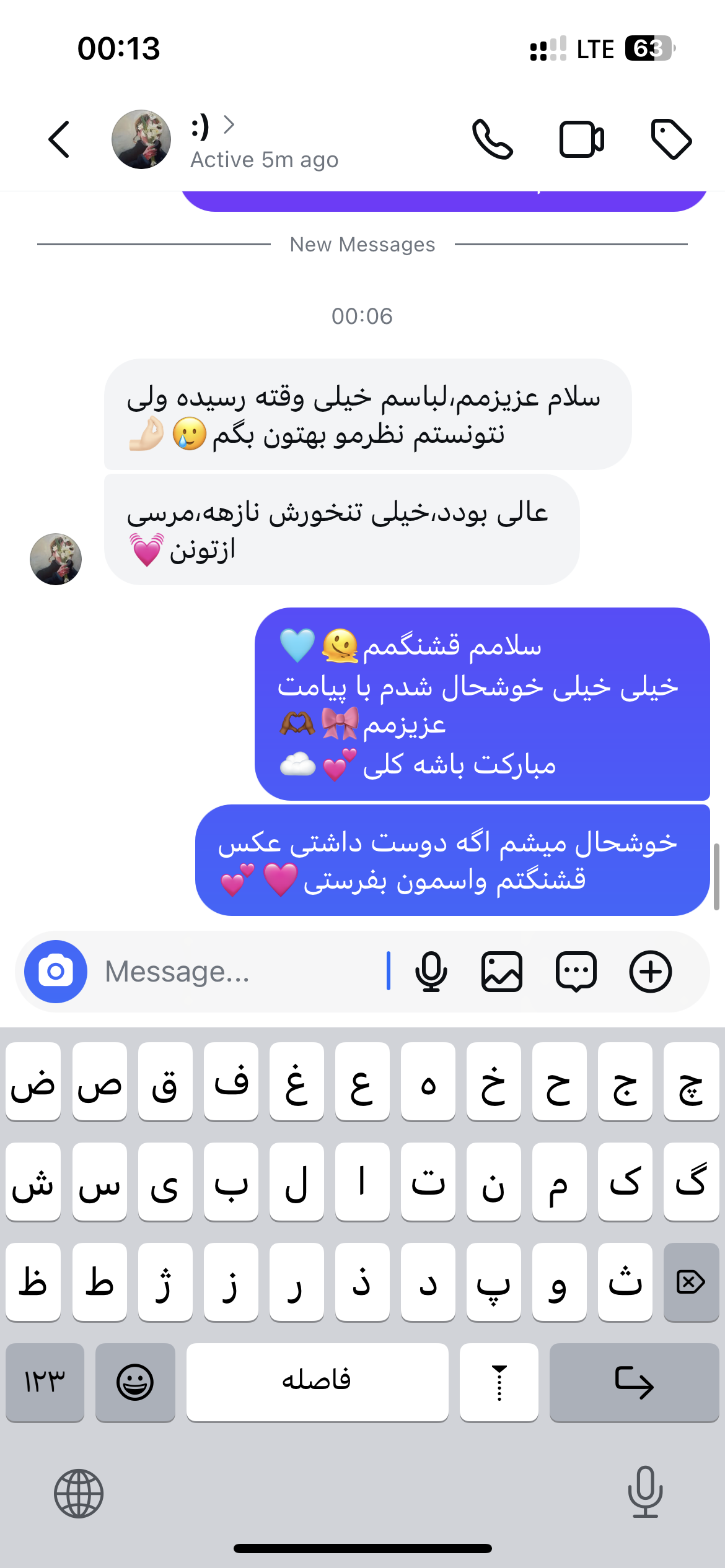Switch keyboard language with the globe

click(79, 1493)
